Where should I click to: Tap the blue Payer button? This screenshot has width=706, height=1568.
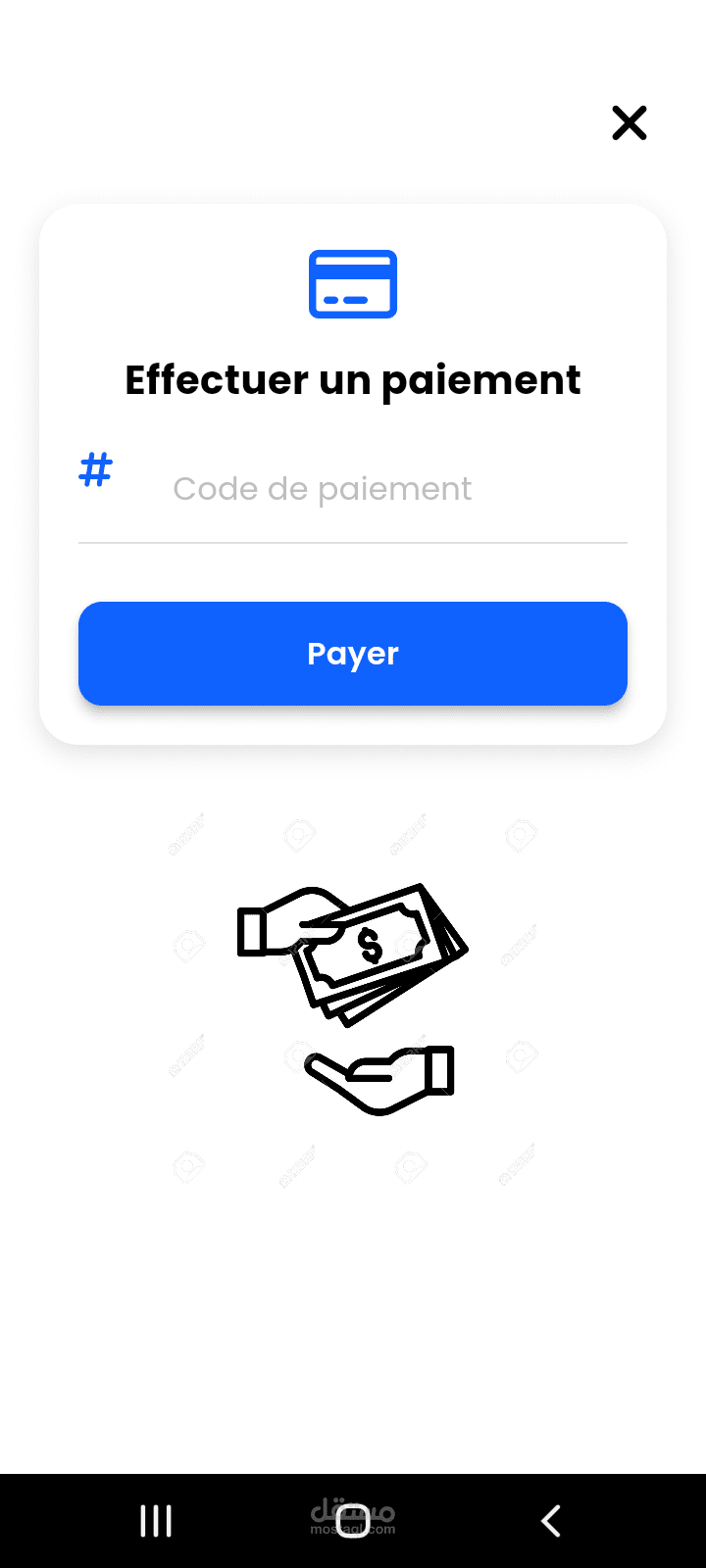(353, 654)
